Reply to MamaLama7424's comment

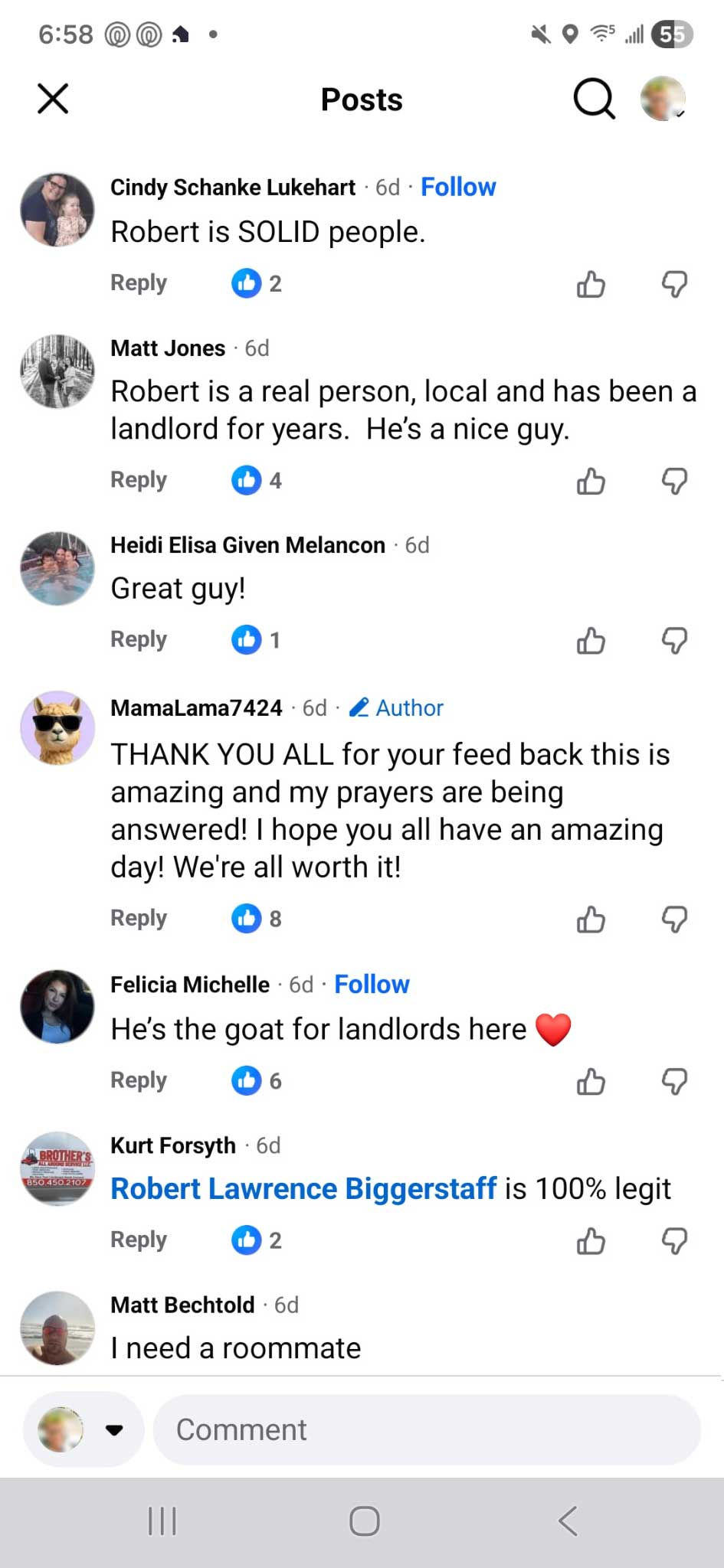tap(139, 918)
